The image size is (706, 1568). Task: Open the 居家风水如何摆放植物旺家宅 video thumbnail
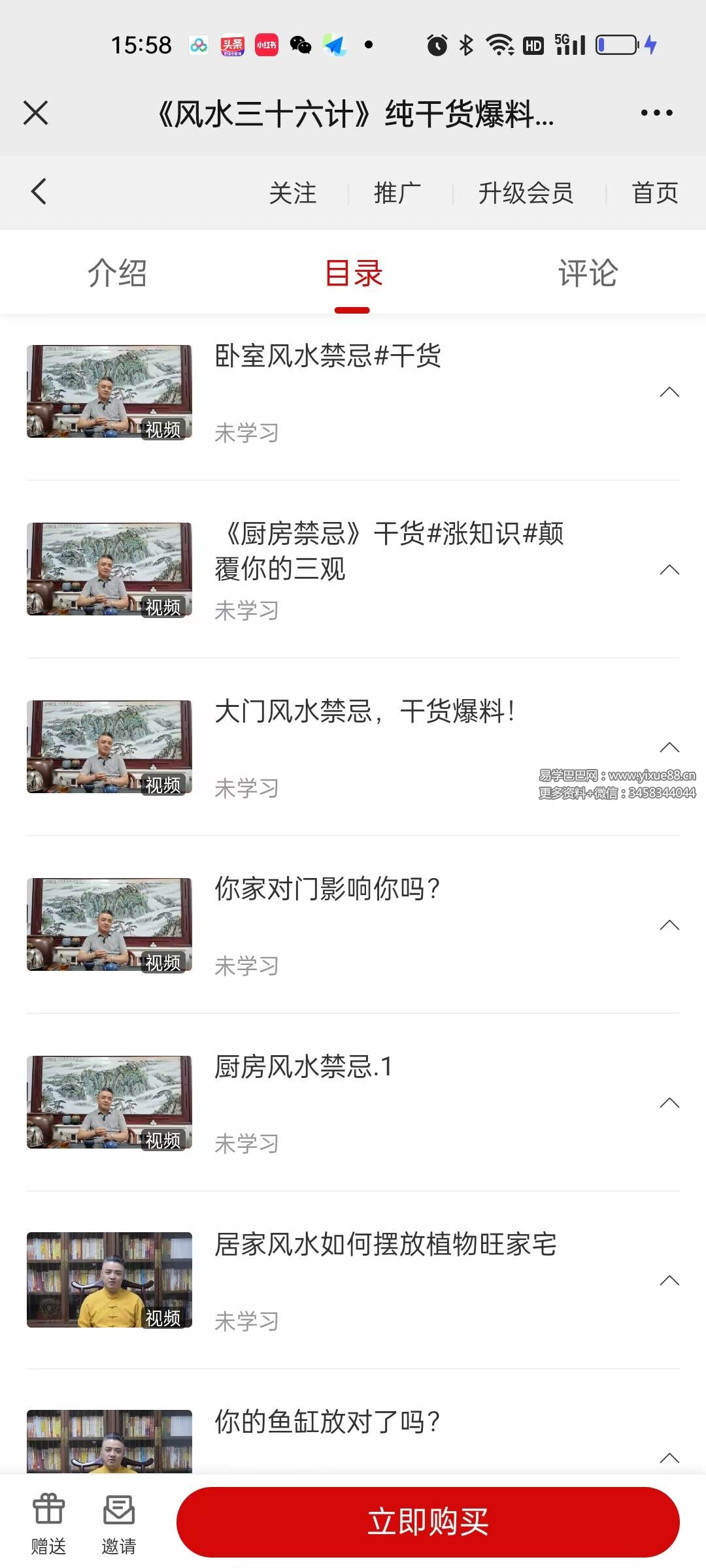click(x=108, y=1281)
